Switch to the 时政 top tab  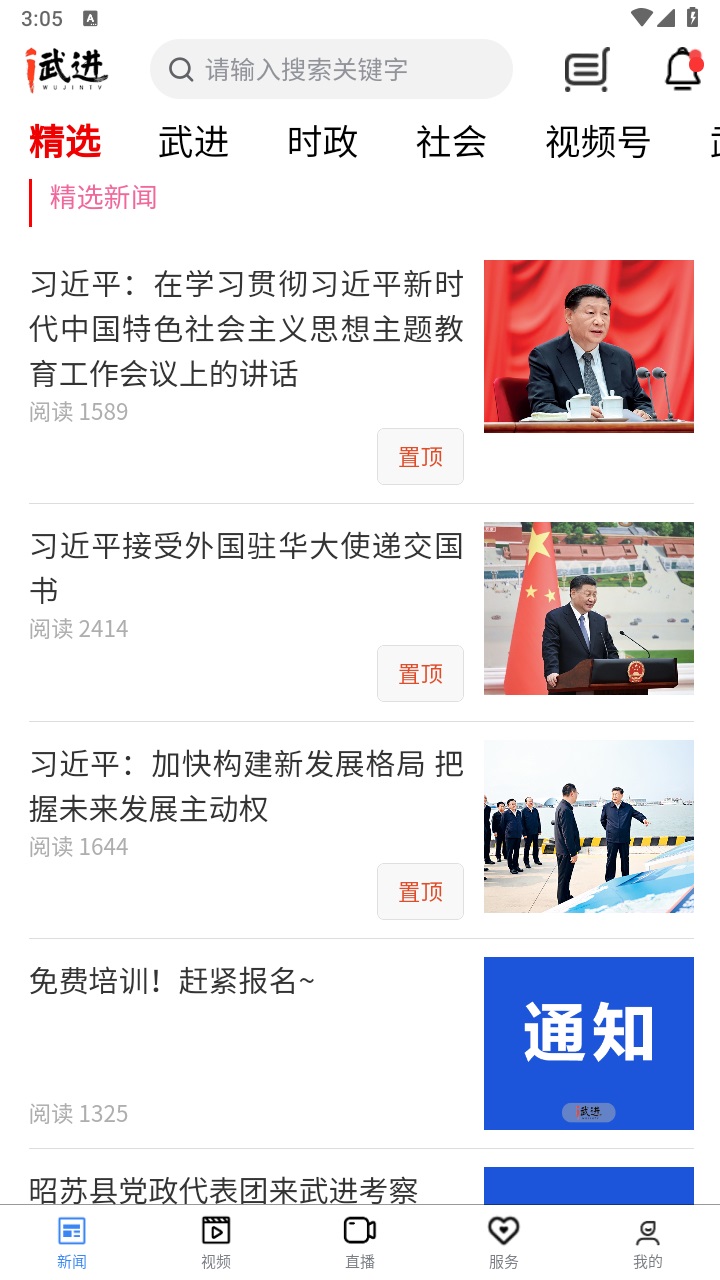[322, 142]
